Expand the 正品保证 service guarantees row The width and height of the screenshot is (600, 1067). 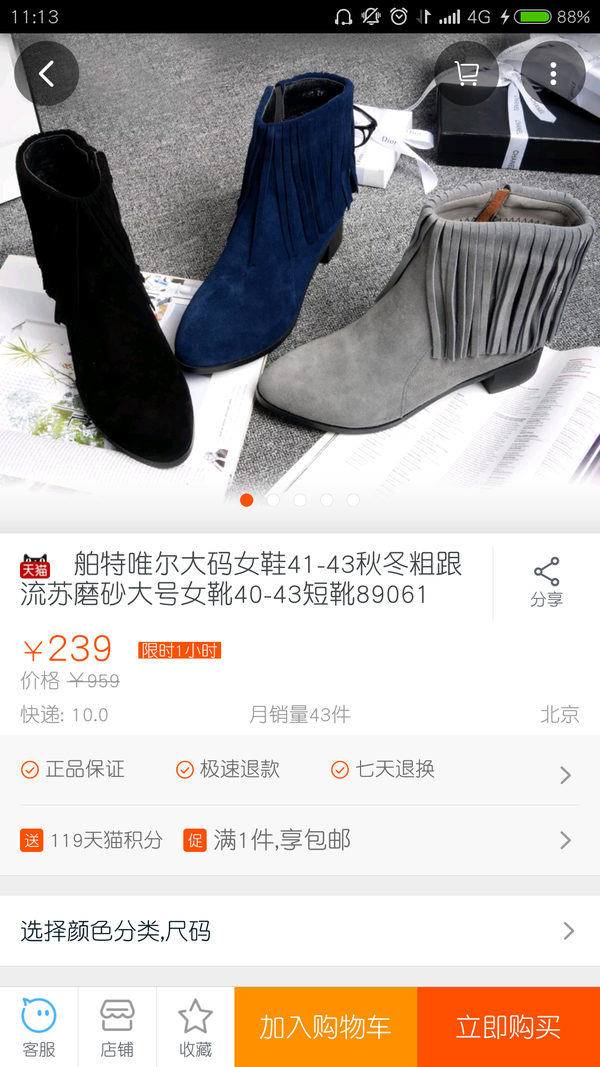pos(300,770)
